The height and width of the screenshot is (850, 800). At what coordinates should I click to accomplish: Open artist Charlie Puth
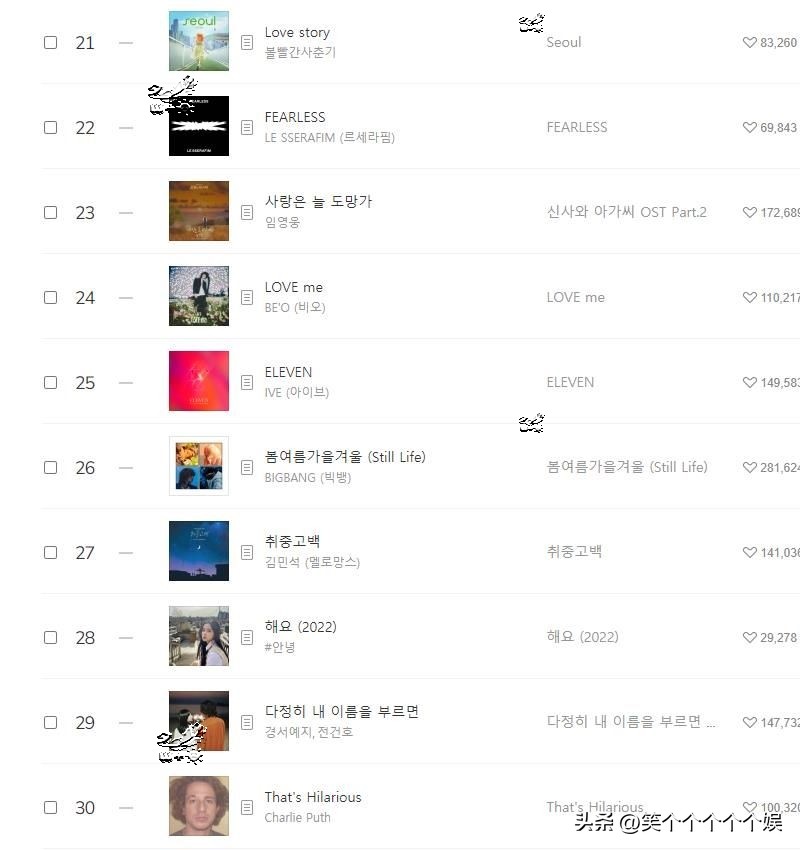click(x=297, y=817)
